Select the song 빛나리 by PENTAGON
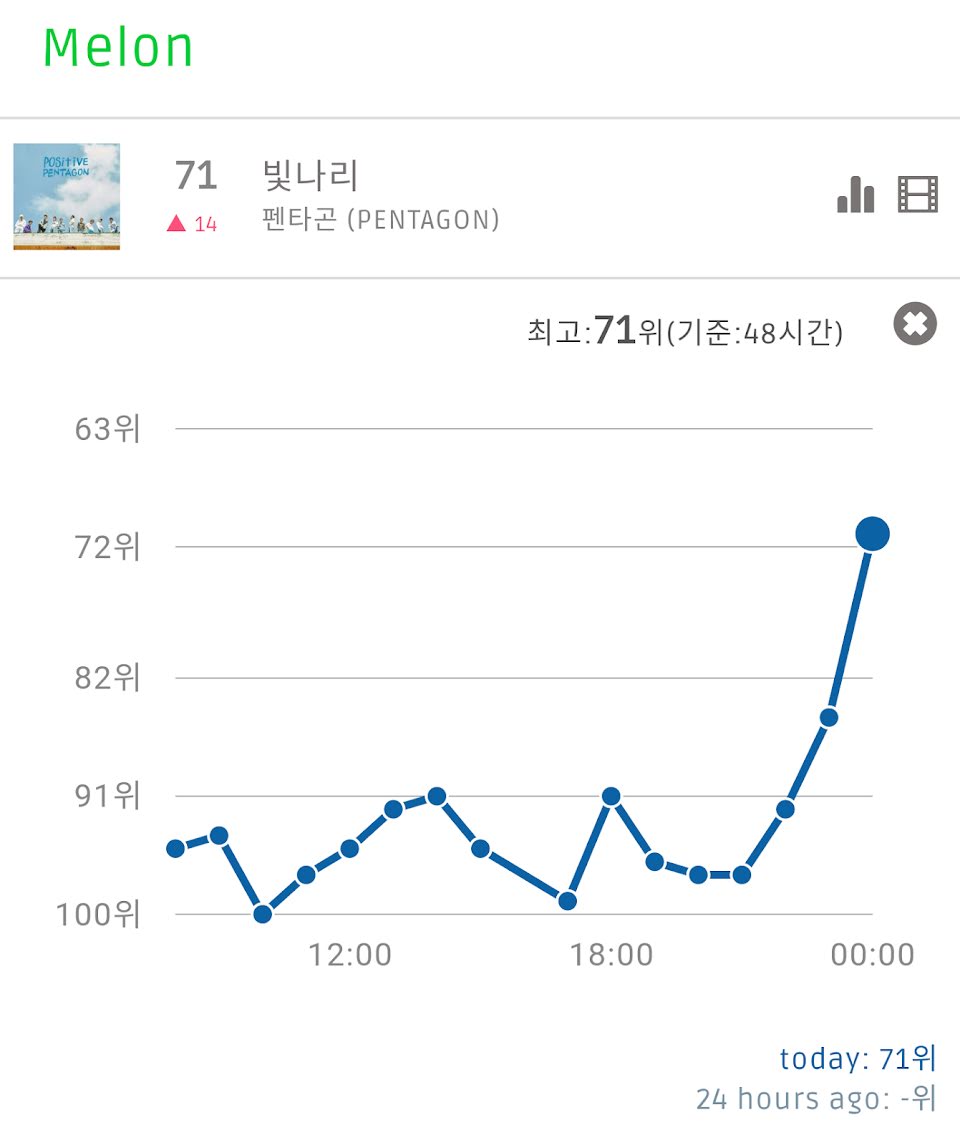 click(x=310, y=178)
